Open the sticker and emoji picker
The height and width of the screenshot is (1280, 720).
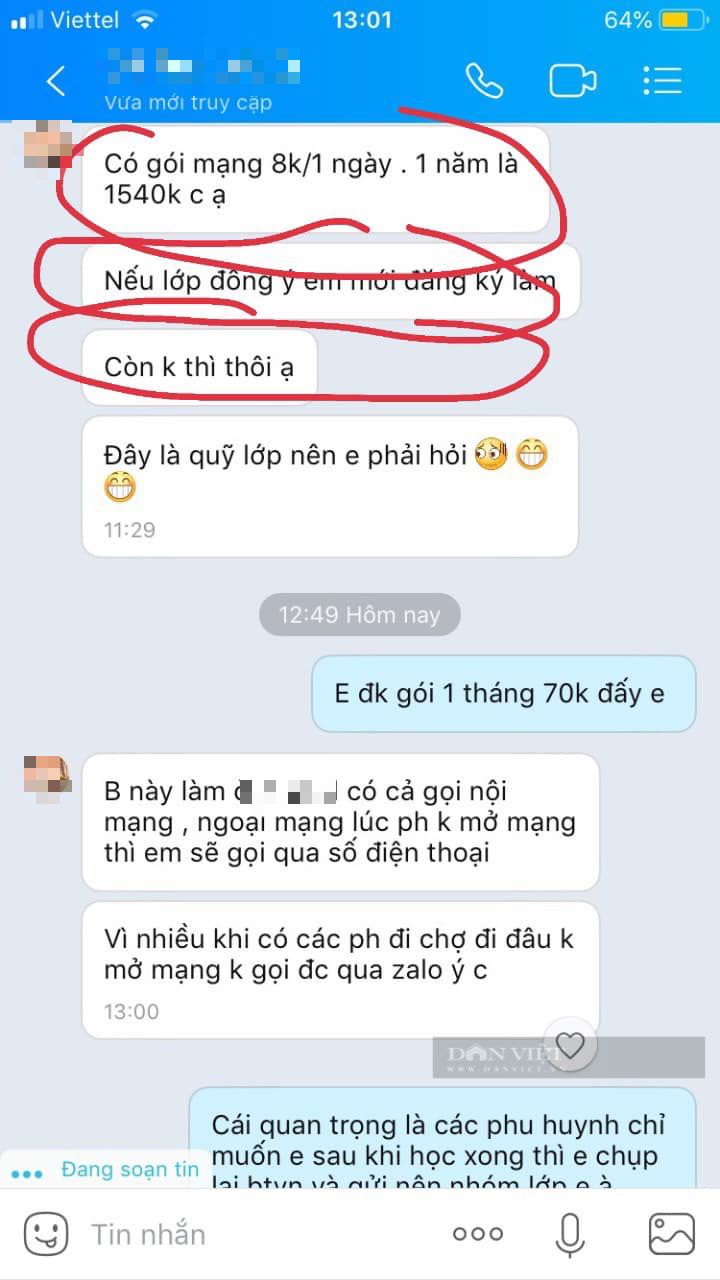point(45,1234)
